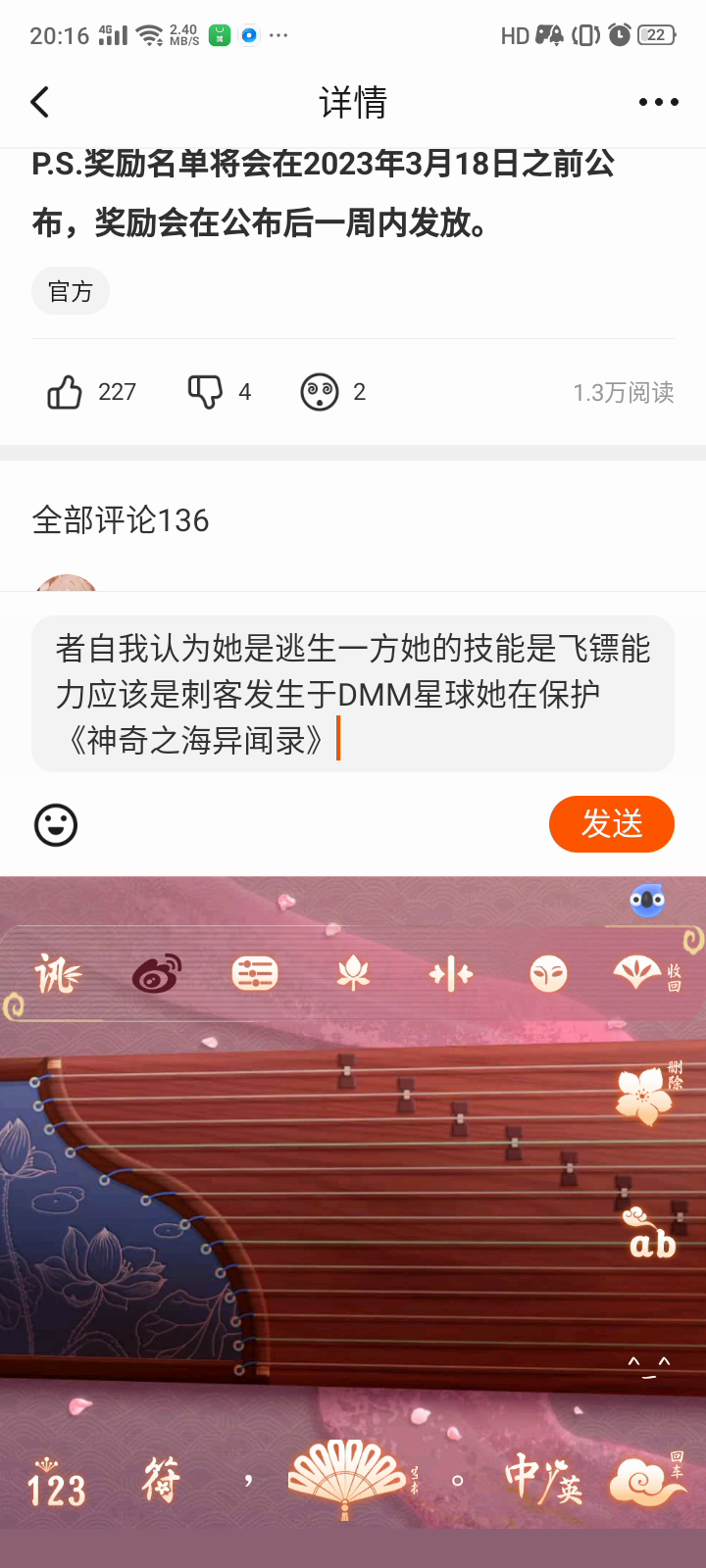This screenshot has width=706, height=1568.
Task: Open the Weibo icon in keyboard toolbar
Action: click(x=157, y=974)
